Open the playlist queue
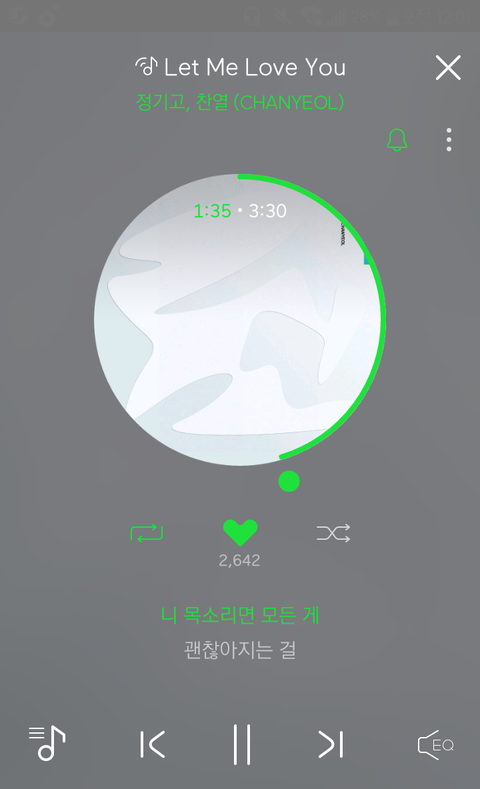The width and height of the screenshot is (480, 789). point(47,743)
